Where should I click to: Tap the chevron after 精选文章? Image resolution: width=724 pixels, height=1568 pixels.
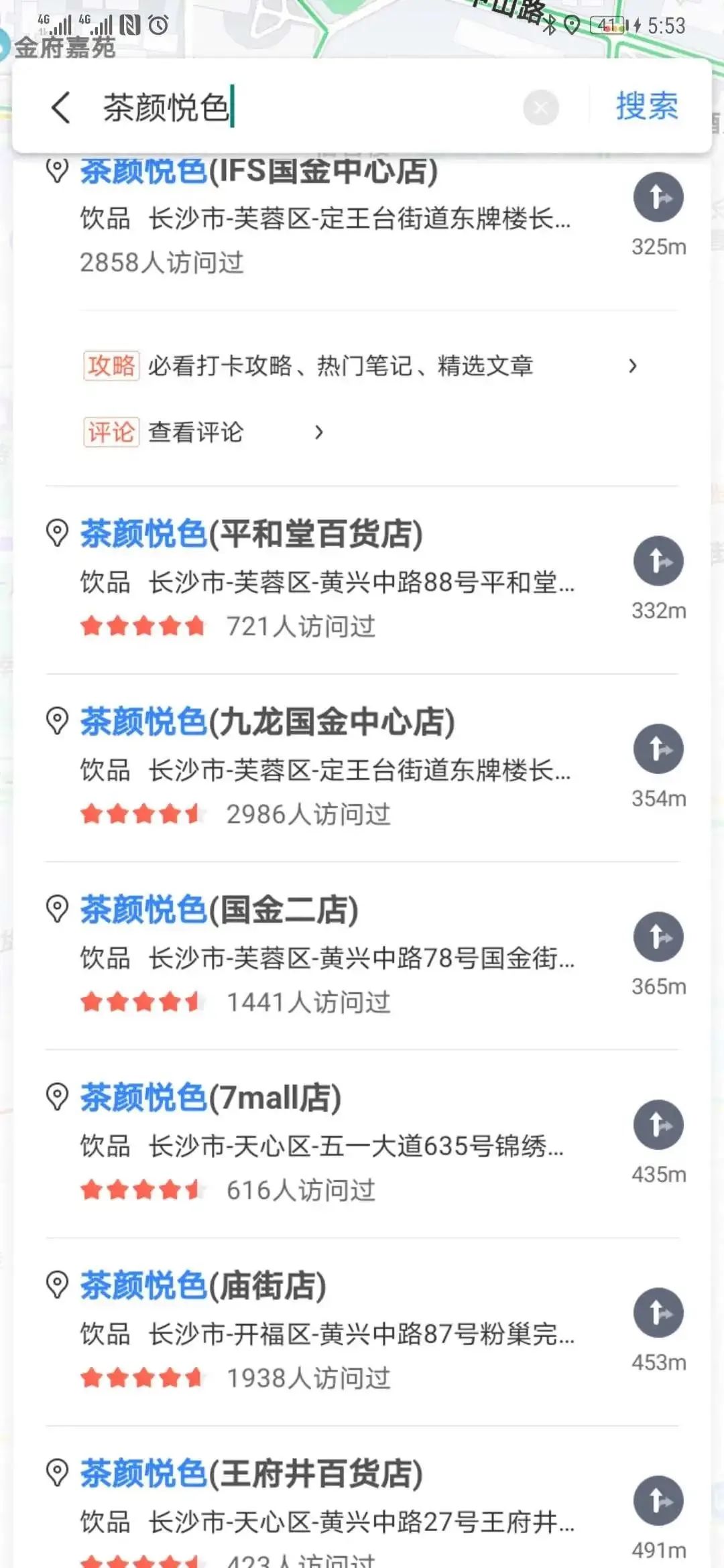633,366
